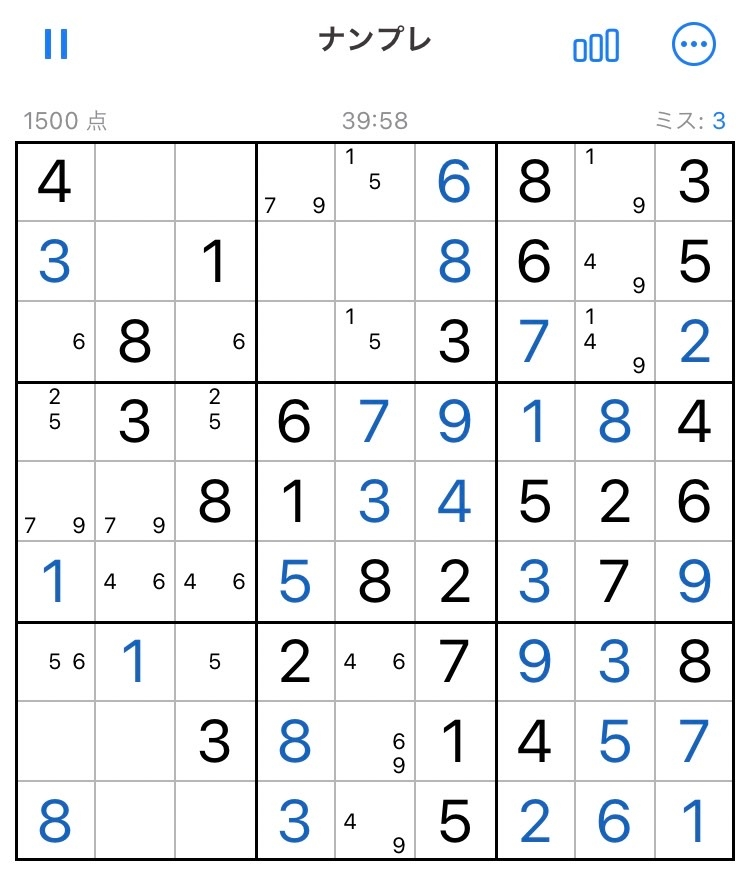Select the cell with notes 1 4 9
Image resolution: width=750 pixels, height=872 pixels.
615,342
